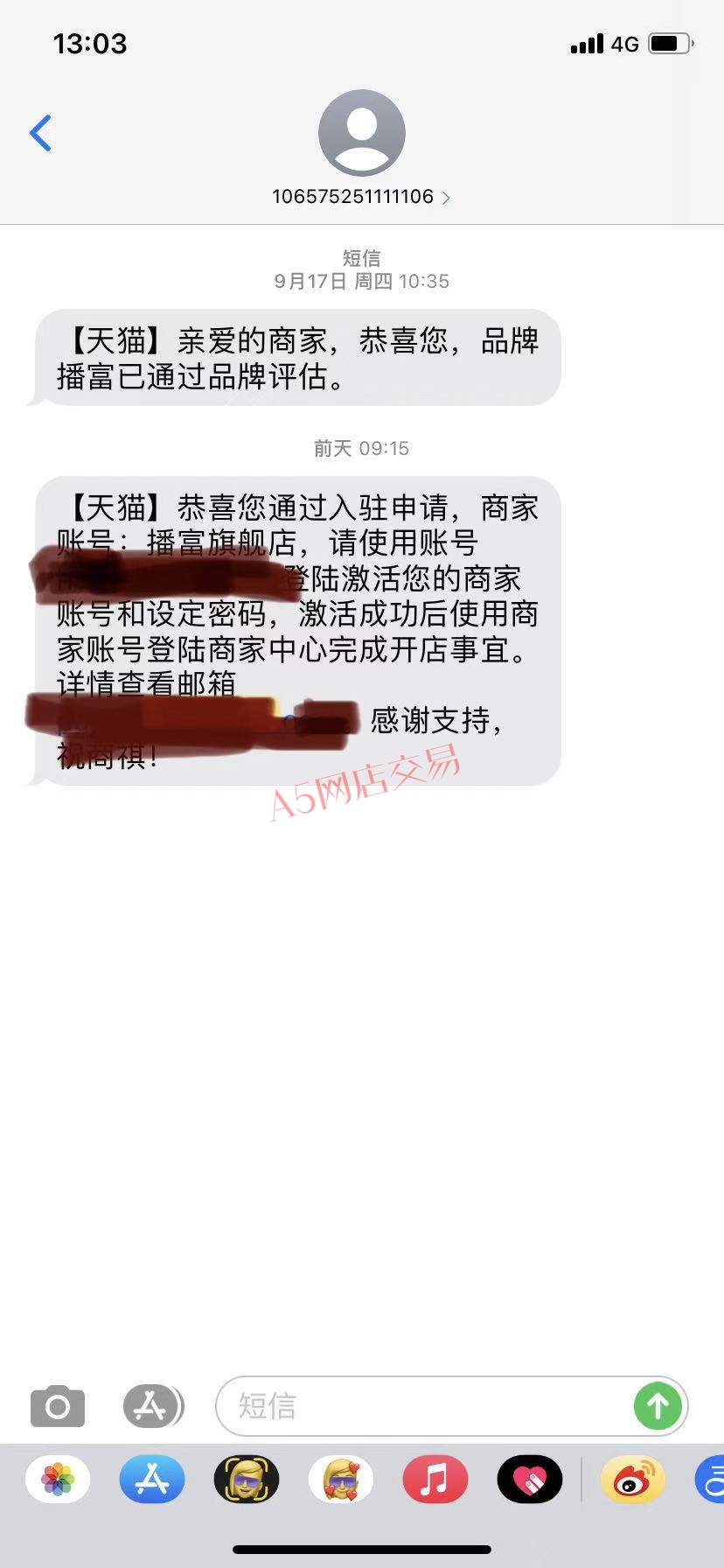The image size is (724, 1568).
Task: Open the Memoji app in the drawer
Action: pyautogui.click(x=247, y=1479)
